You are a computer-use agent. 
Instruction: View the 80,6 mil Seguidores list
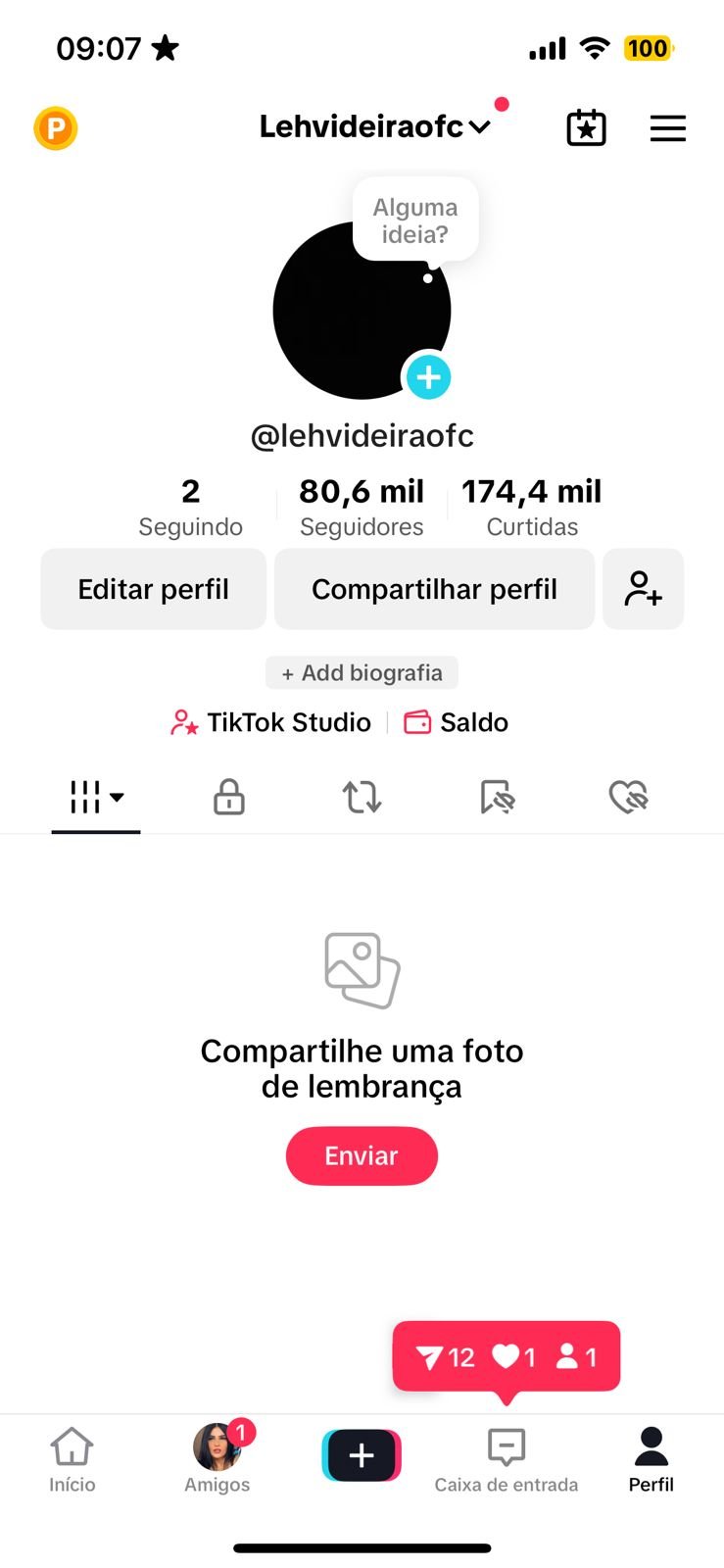pyautogui.click(x=362, y=507)
